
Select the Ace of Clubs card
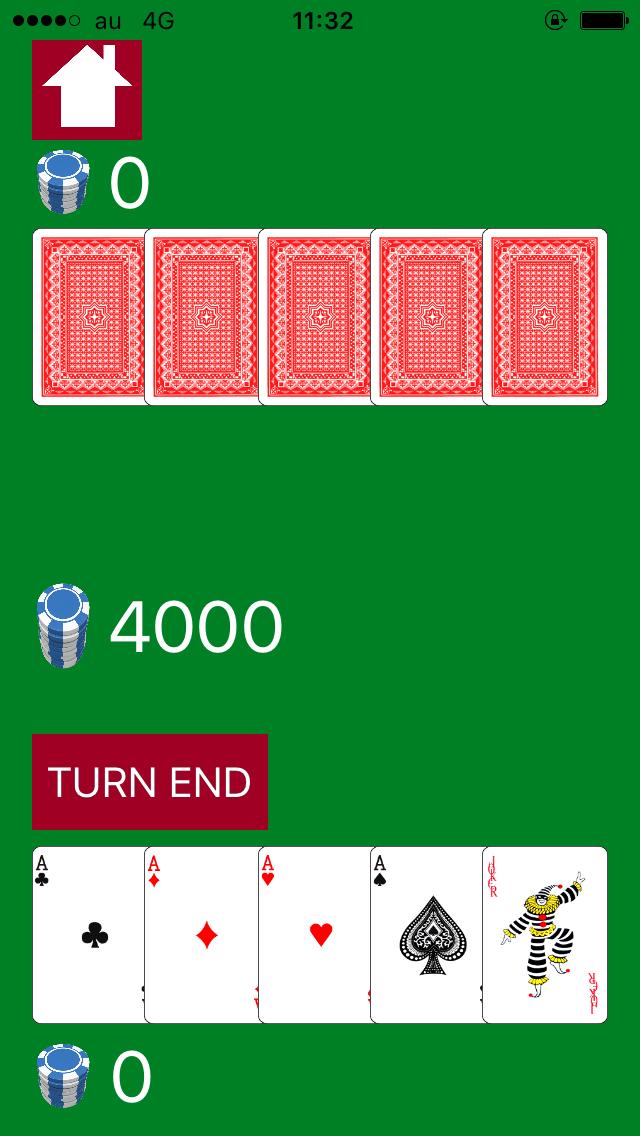[89, 935]
